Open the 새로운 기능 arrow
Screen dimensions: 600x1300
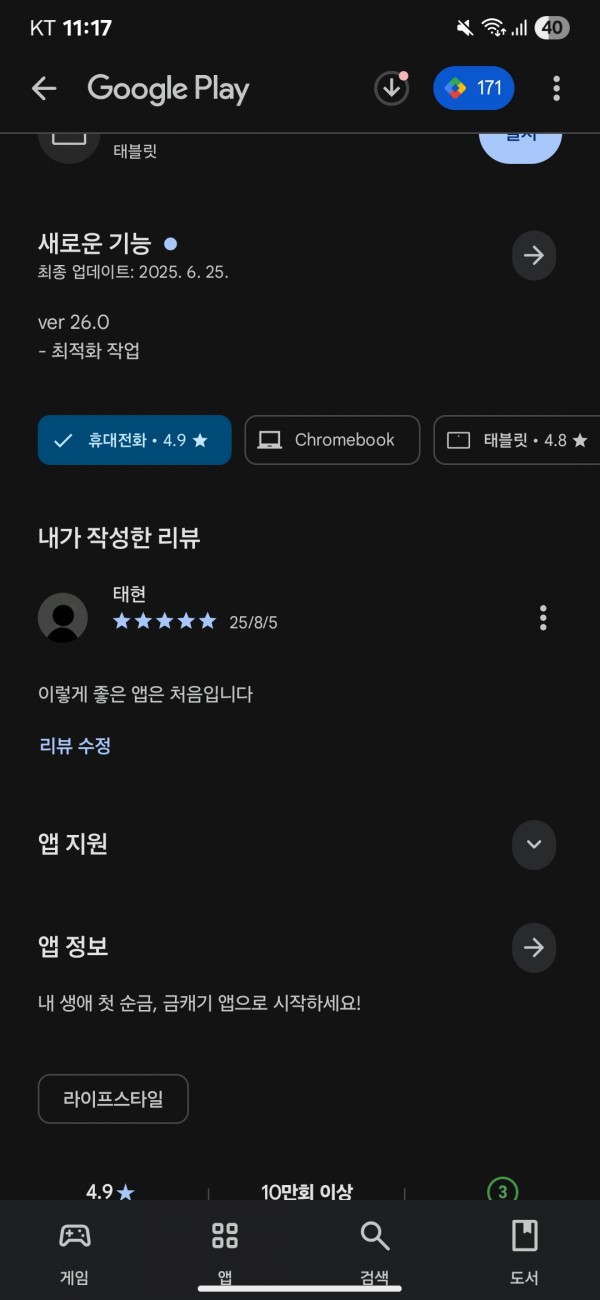point(534,256)
